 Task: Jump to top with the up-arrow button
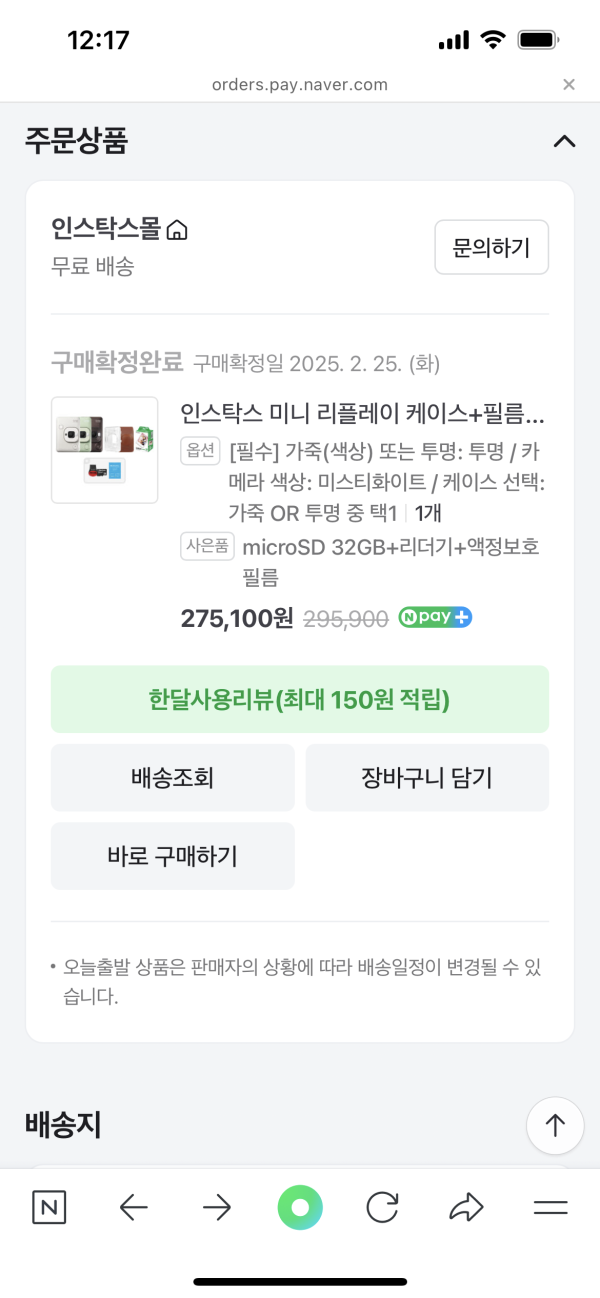(x=555, y=1125)
